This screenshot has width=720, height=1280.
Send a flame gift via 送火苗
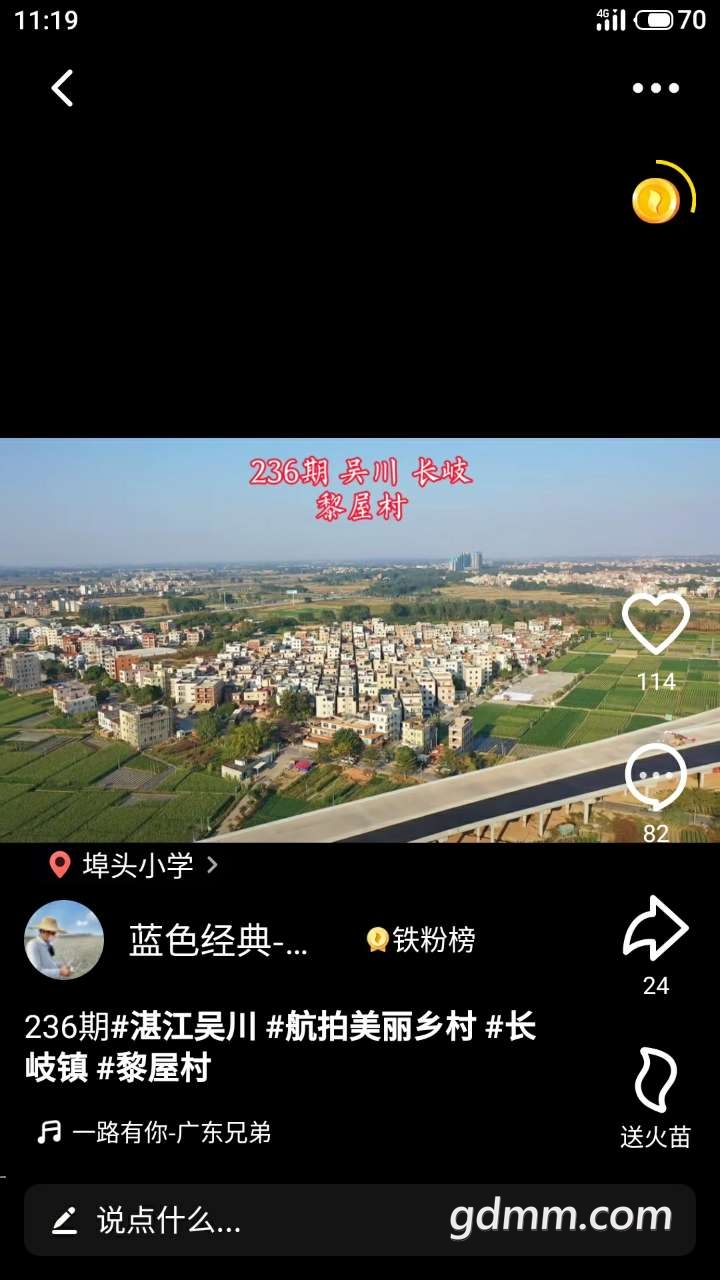656,1082
